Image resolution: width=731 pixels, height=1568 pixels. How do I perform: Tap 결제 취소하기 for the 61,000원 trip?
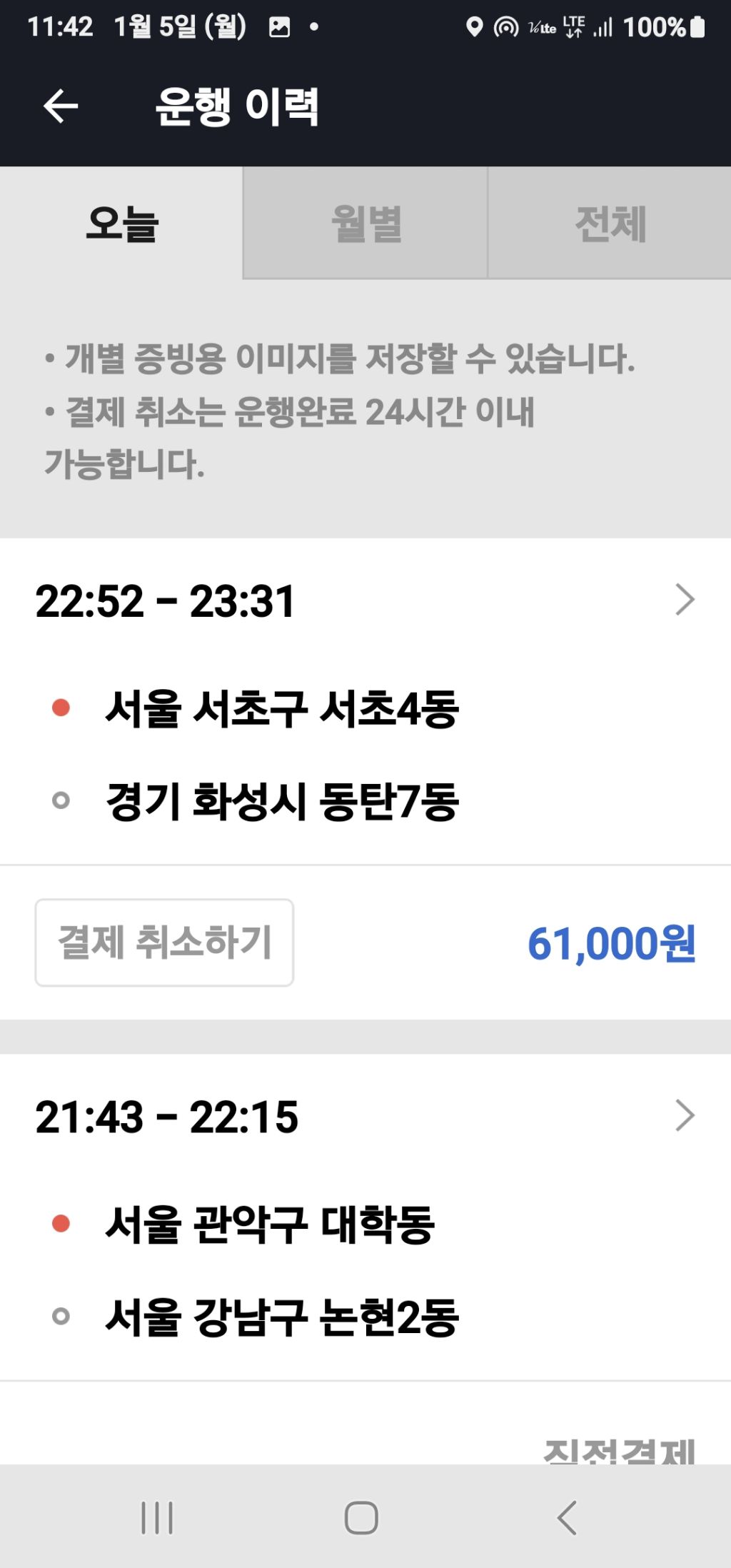tap(164, 943)
